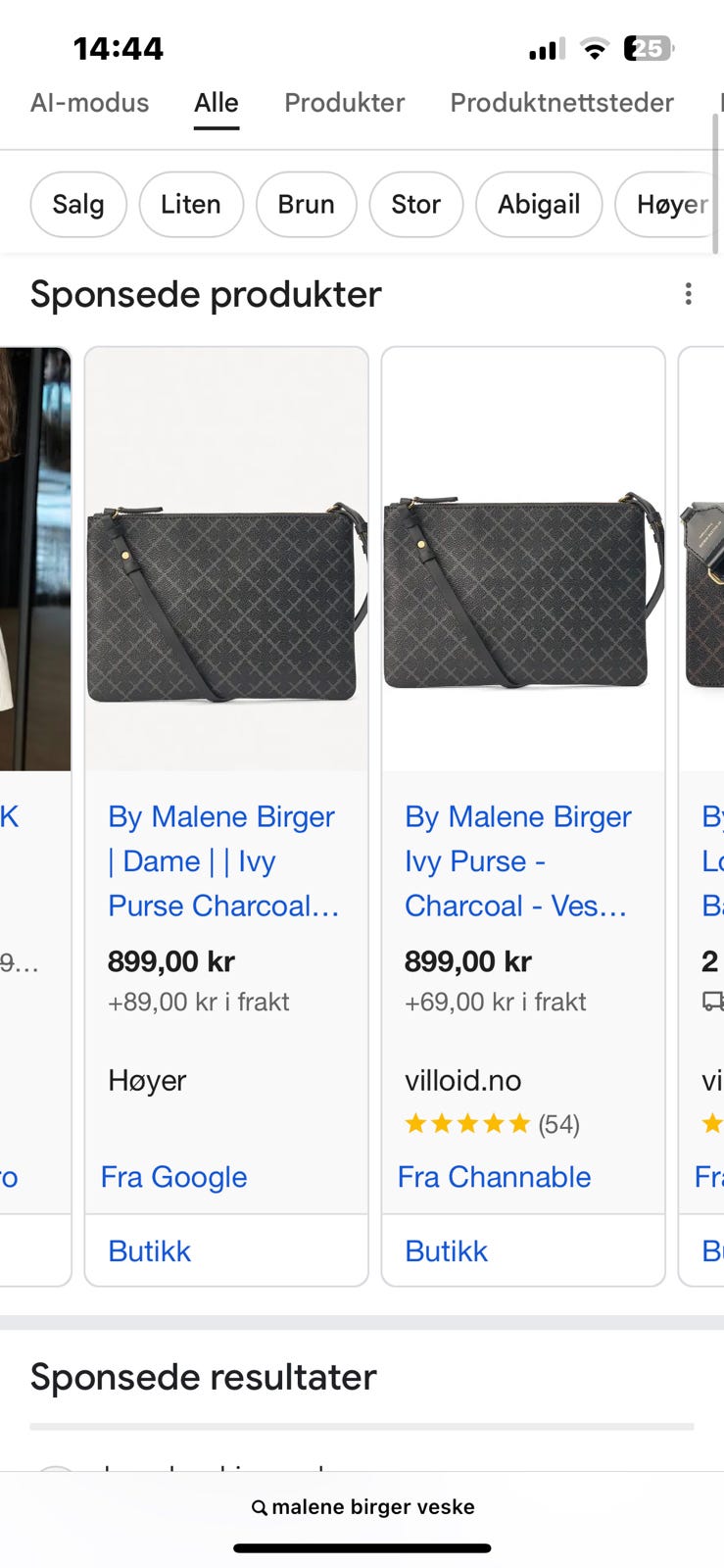Viewport: 724px width, 1568px height.
Task: Tap the Wi-Fi status icon
Action: coord(596,46)
